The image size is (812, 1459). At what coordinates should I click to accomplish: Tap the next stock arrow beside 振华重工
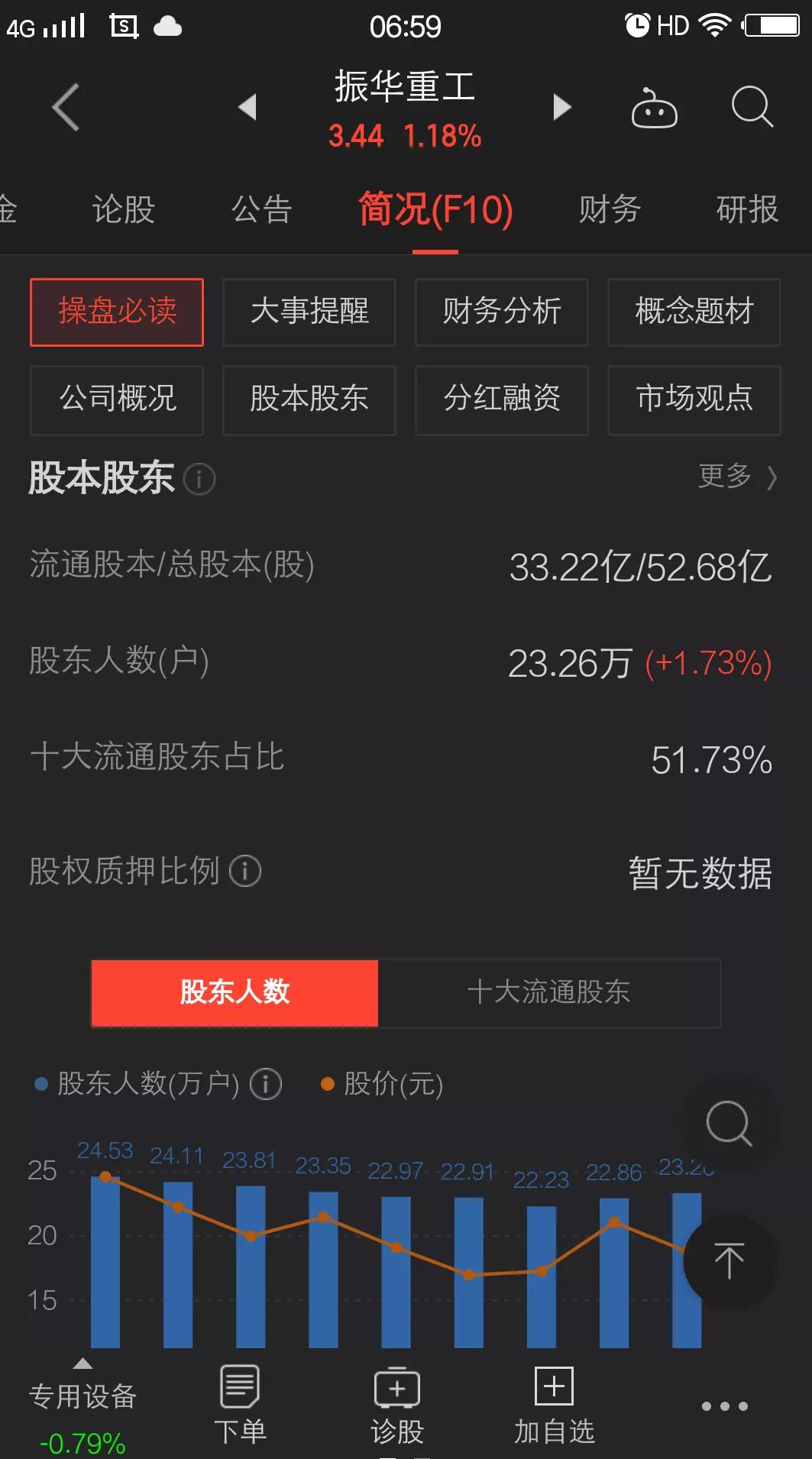tap(563, 107)
